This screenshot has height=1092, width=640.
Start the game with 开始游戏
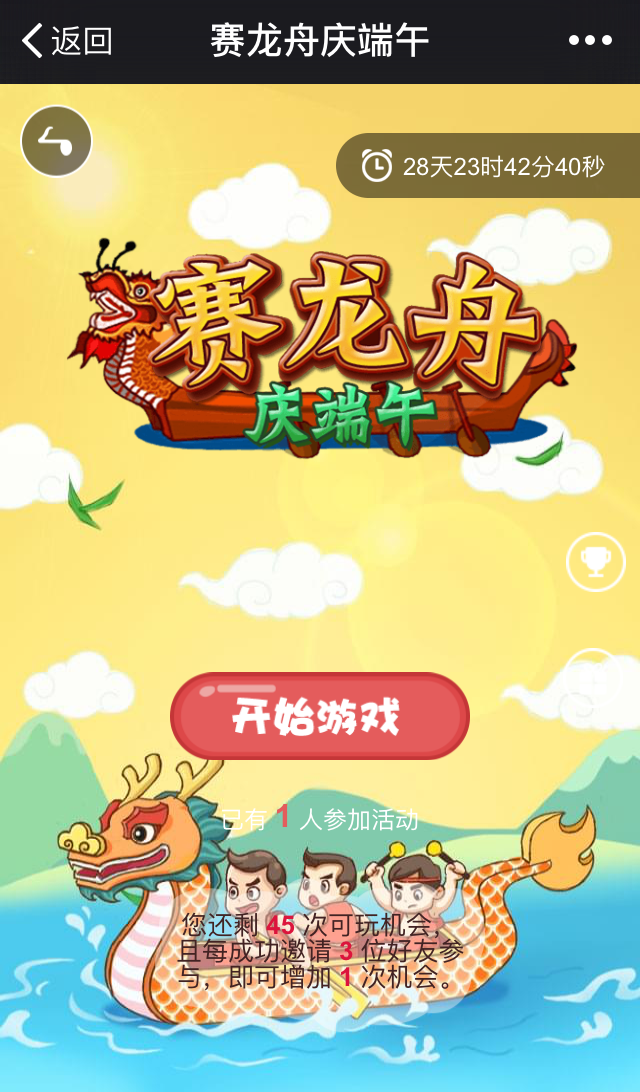tap(320, 716)
